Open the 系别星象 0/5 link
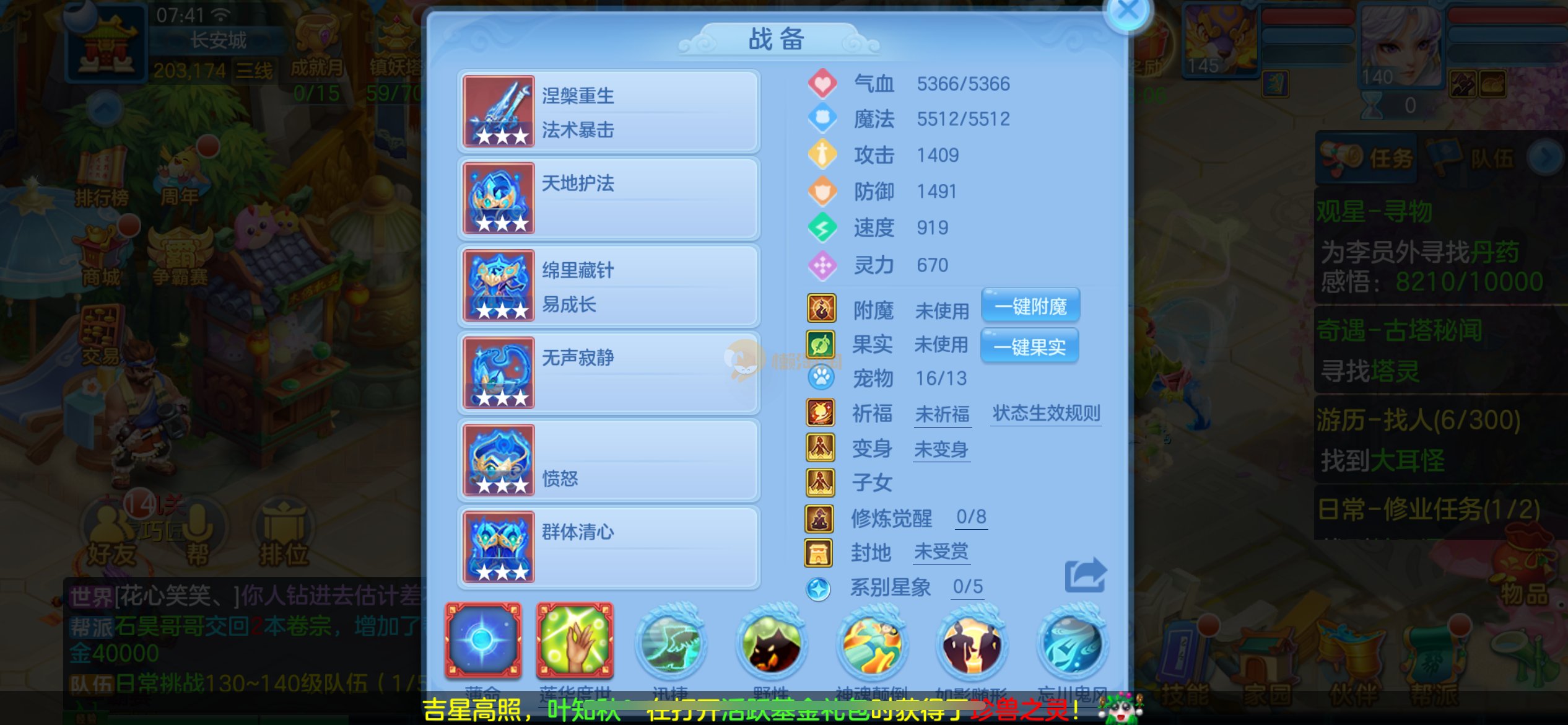The image size is (1568, 725). click(x=967, y=586)
